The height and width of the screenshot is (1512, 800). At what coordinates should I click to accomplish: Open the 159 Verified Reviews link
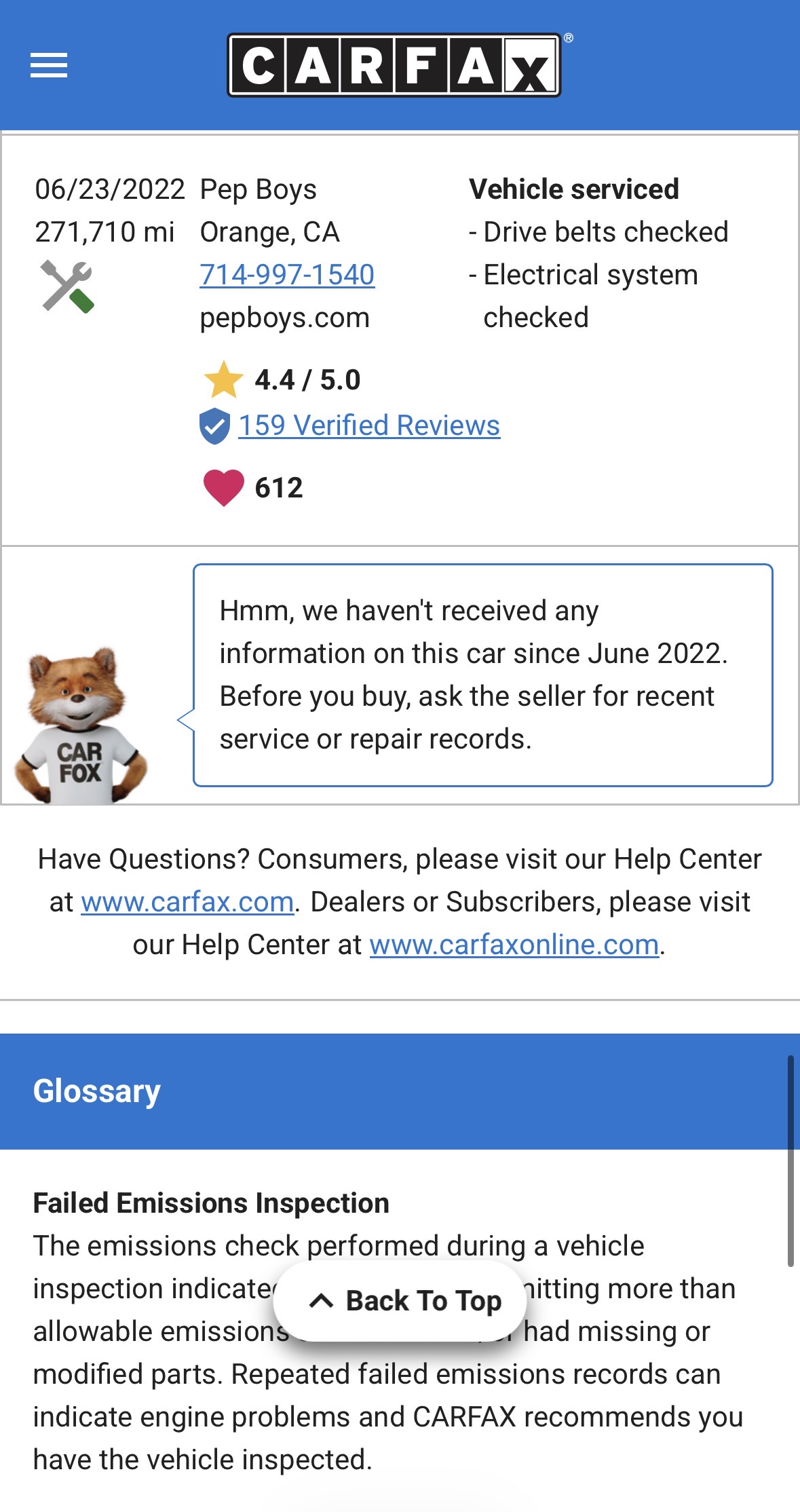point(369,426)
